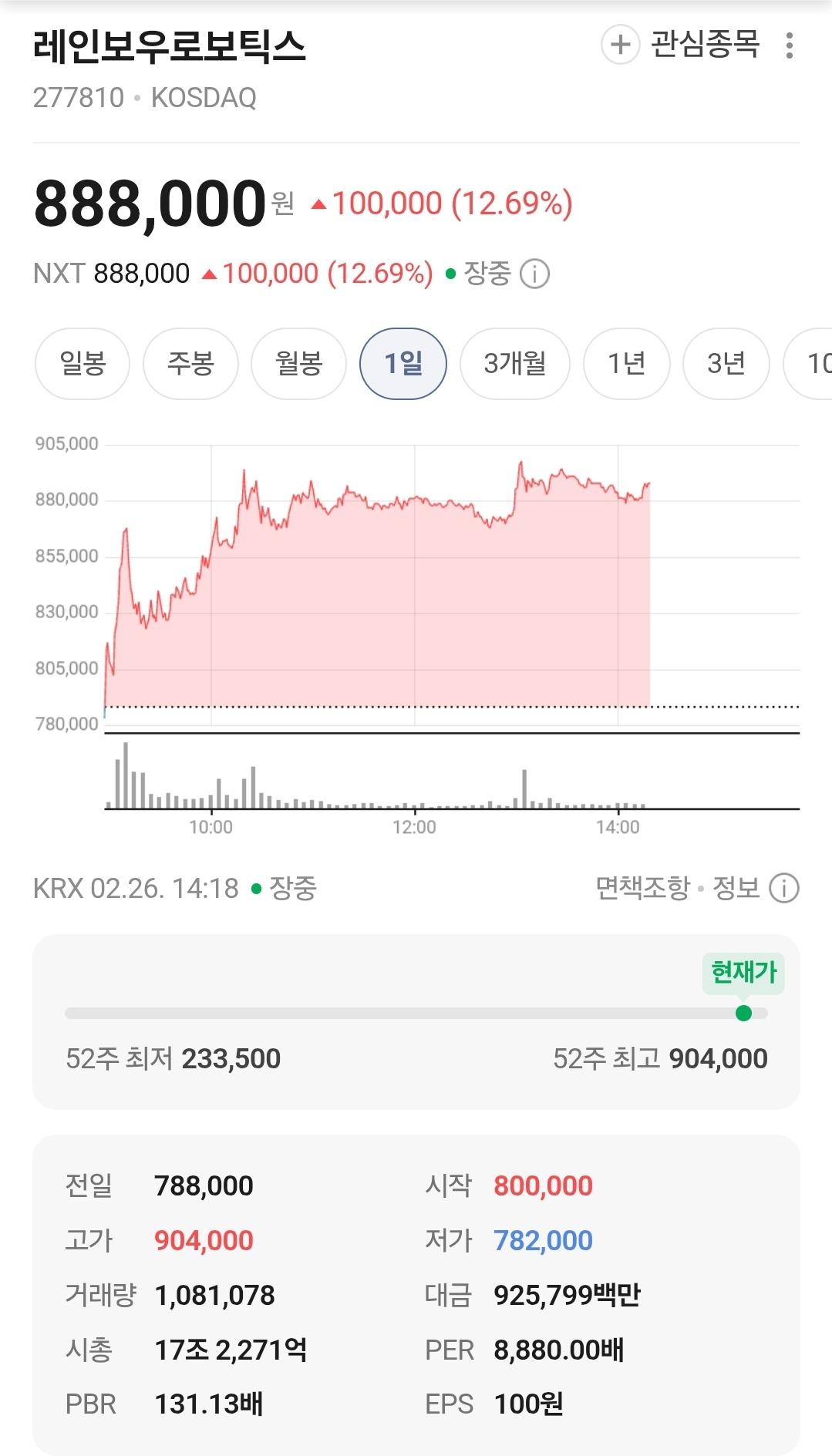Screen dimensions: 832x1456
Task: Switch chart to 주봉 view
Action: point(190,363)
